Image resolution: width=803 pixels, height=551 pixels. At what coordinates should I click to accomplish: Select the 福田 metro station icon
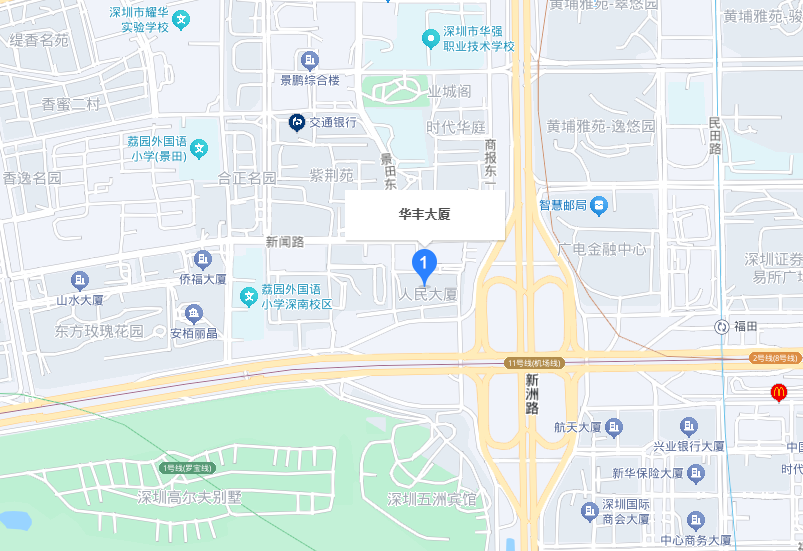(x=722, y=327)
